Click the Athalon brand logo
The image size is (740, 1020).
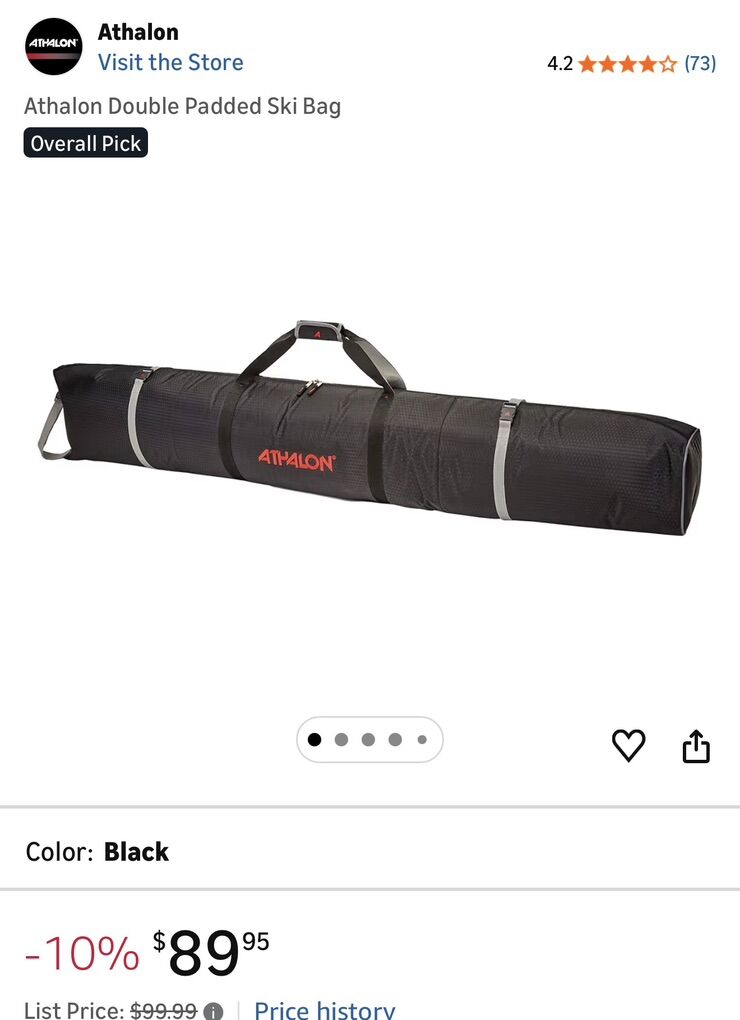tap(52, 45)
